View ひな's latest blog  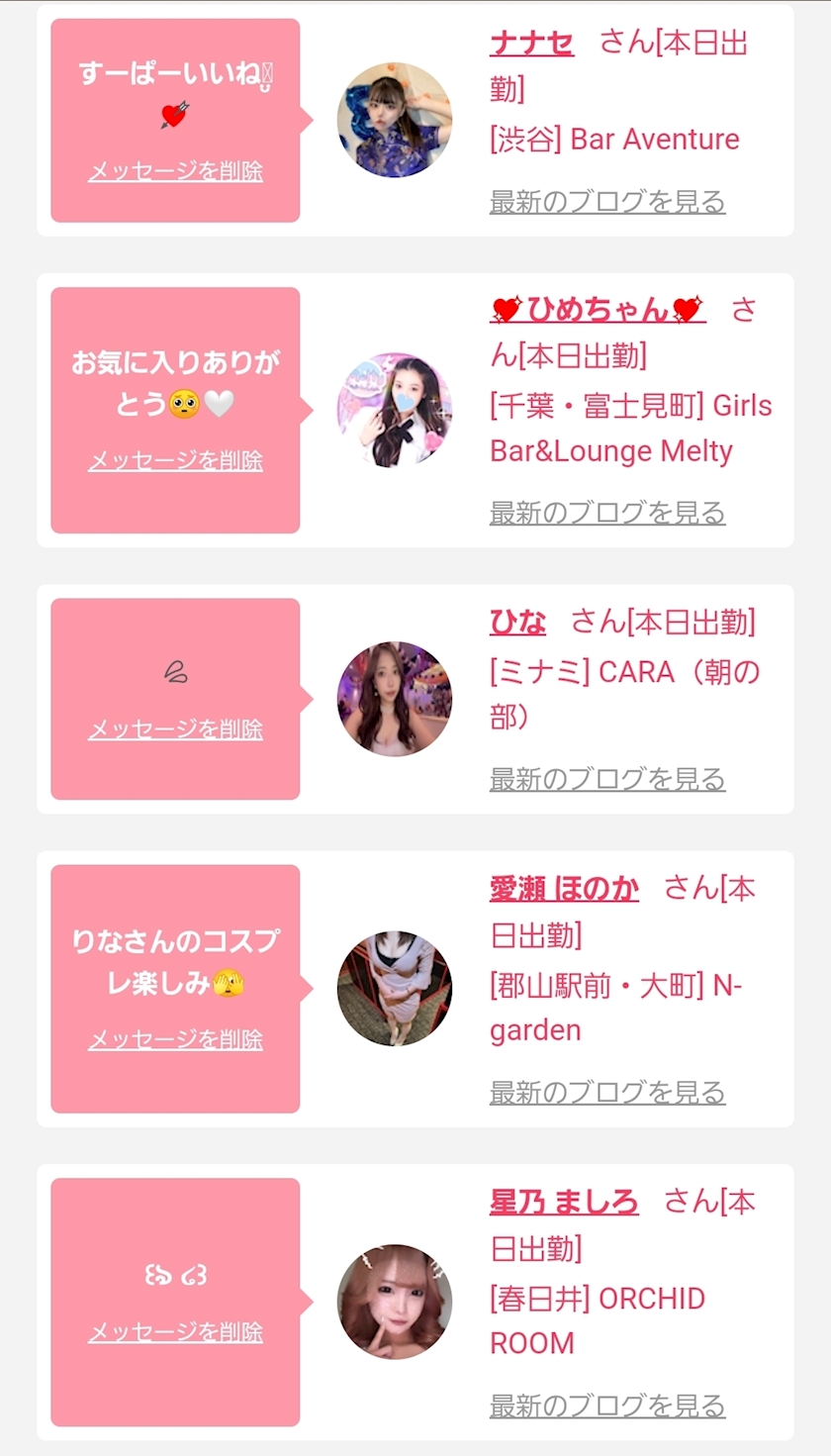(607, 780)
